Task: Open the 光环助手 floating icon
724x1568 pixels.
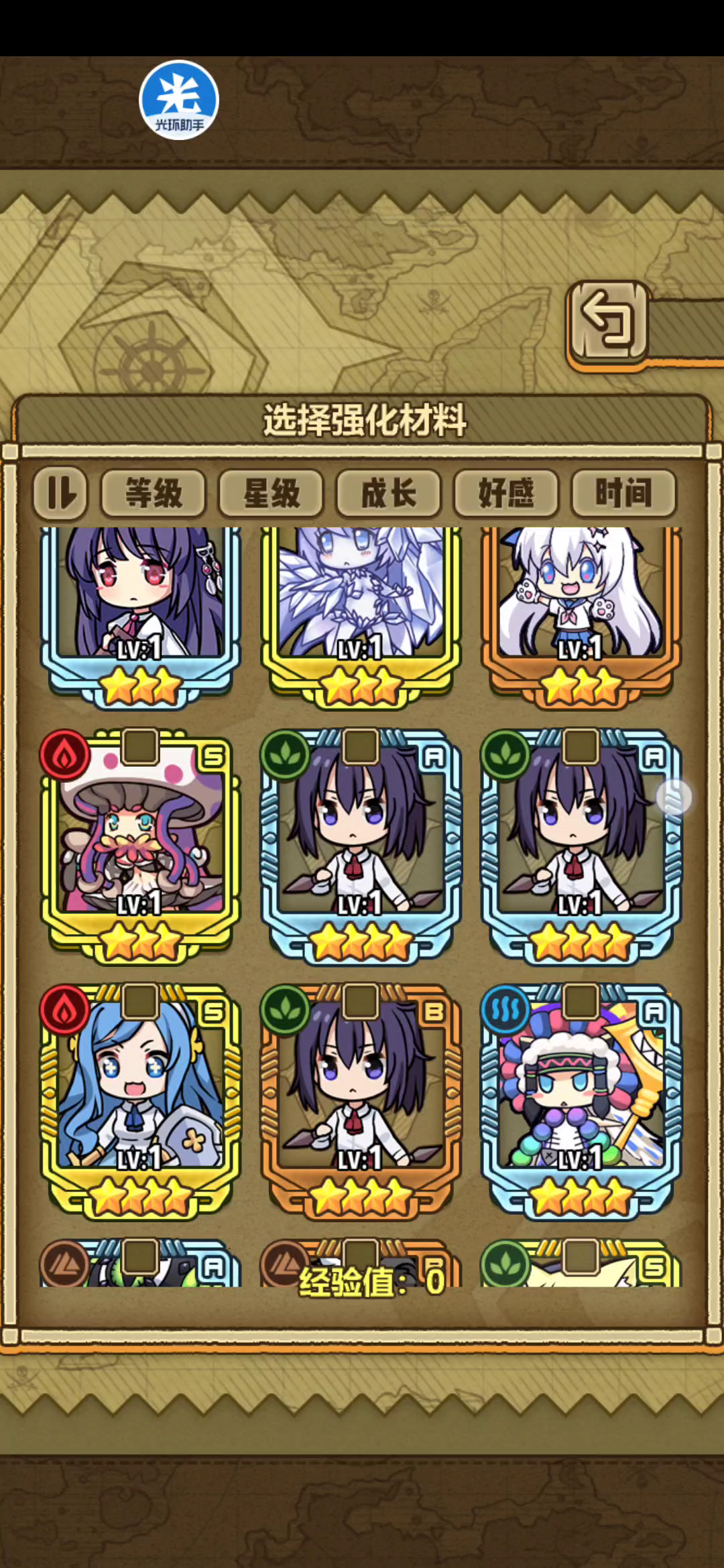Action: click(179, 100)
